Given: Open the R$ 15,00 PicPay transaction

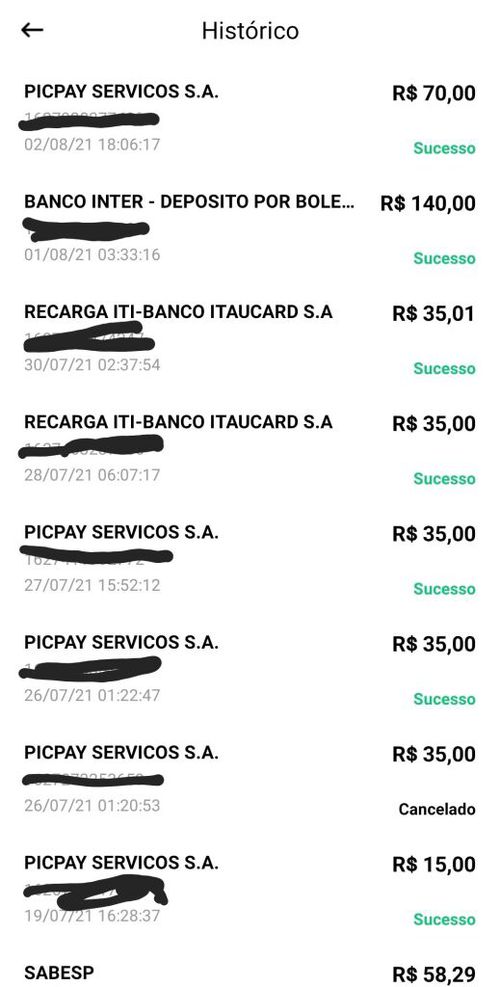Looking at the screenshot, I should [x=250, y=891].
